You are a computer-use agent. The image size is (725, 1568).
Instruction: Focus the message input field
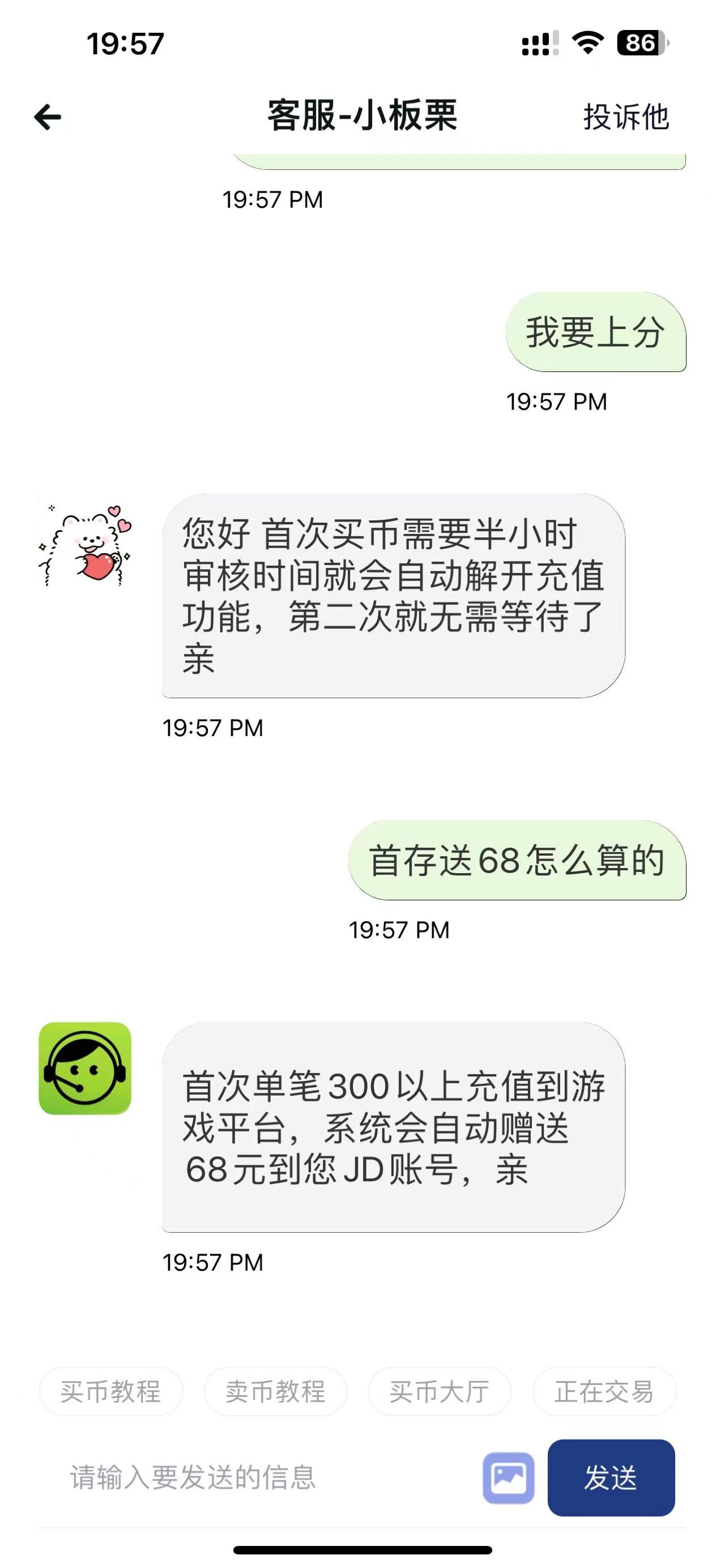255,1478
